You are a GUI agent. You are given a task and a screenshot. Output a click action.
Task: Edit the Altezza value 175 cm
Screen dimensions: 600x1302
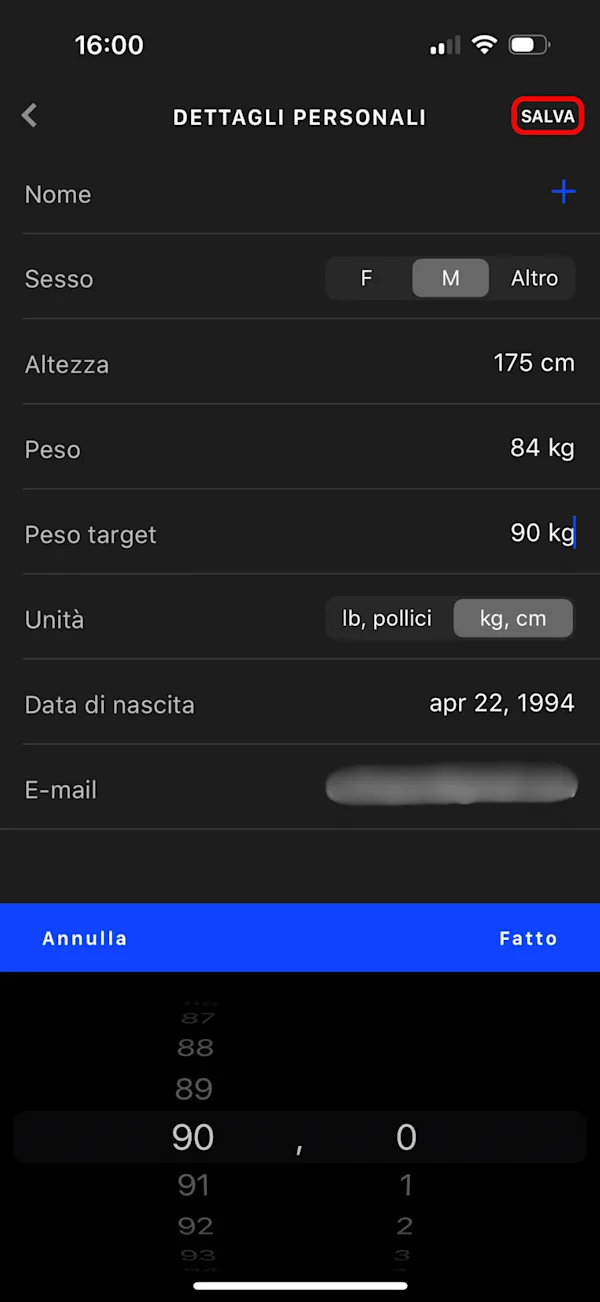tap(534, 363)
